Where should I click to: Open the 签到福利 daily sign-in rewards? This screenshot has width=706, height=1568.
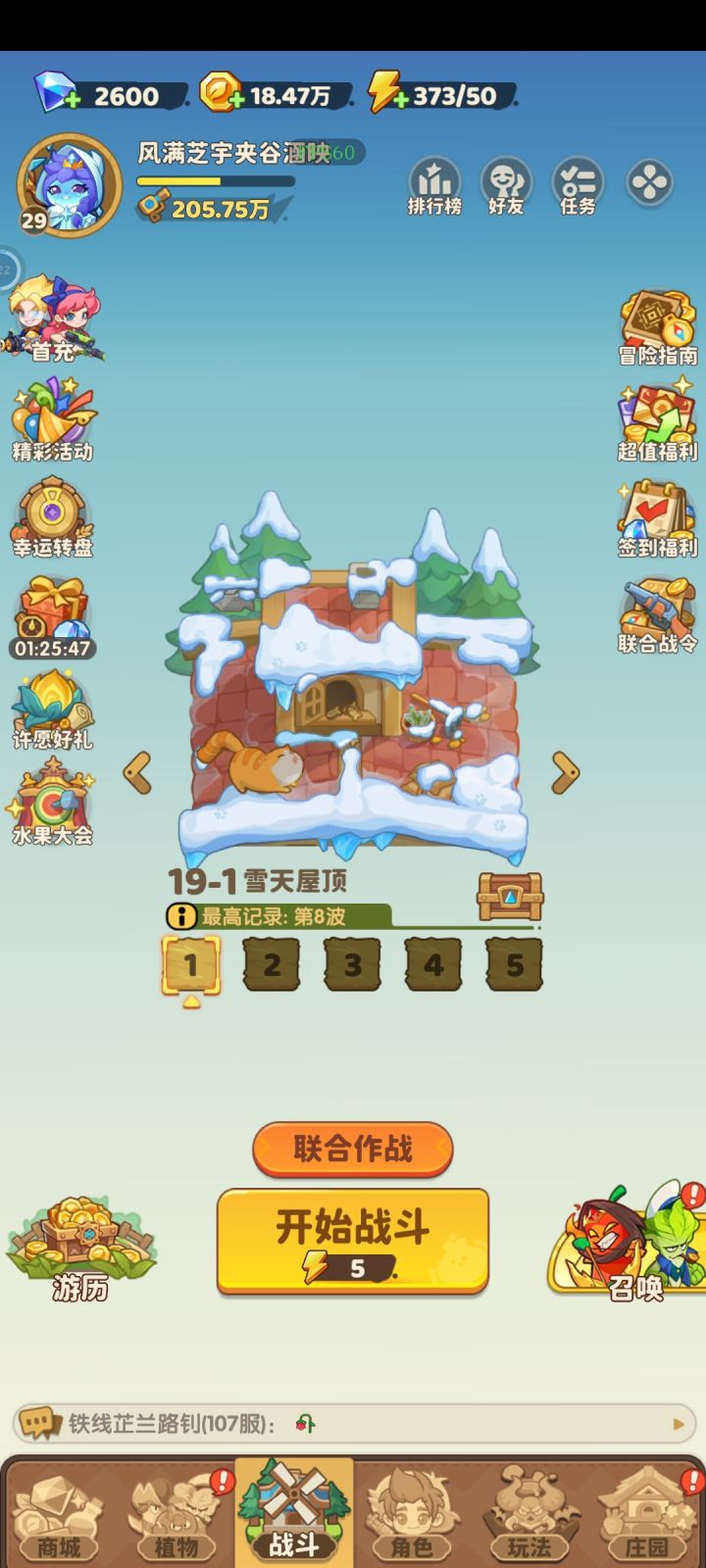(653, 514)
